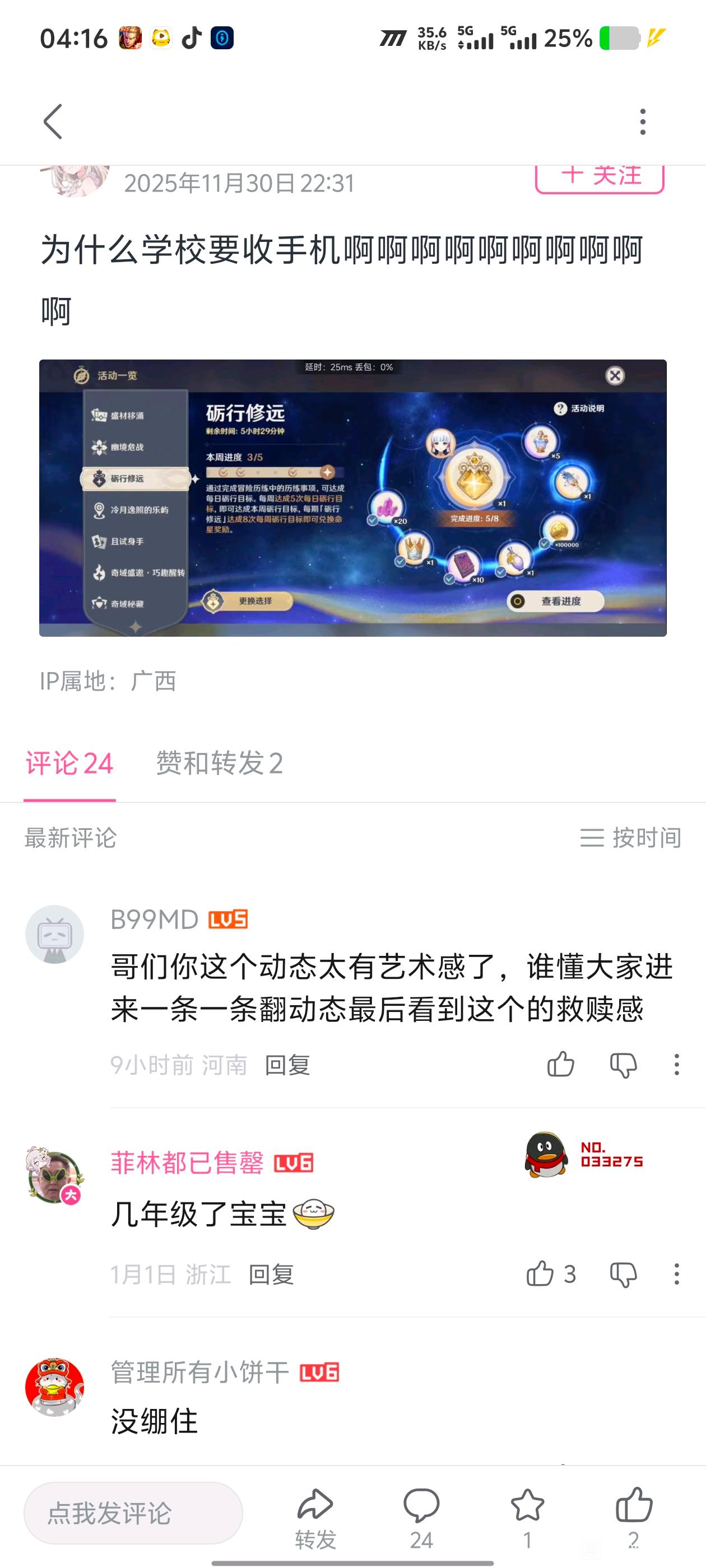This screenshot has height=1568, width=706.
Task: Reply to 菲林都已售罄's comment
Action: (271, 1275)
